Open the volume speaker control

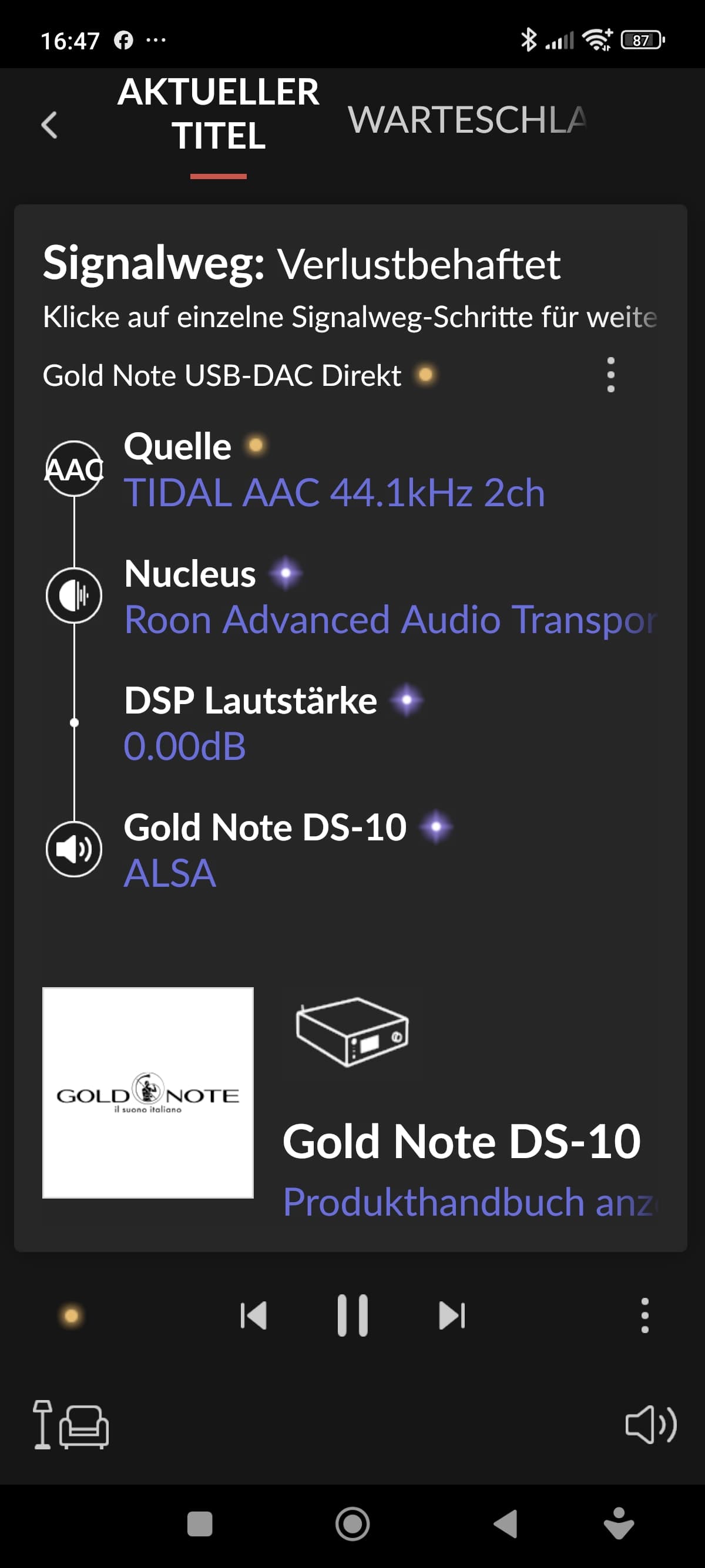(650, 1424)
